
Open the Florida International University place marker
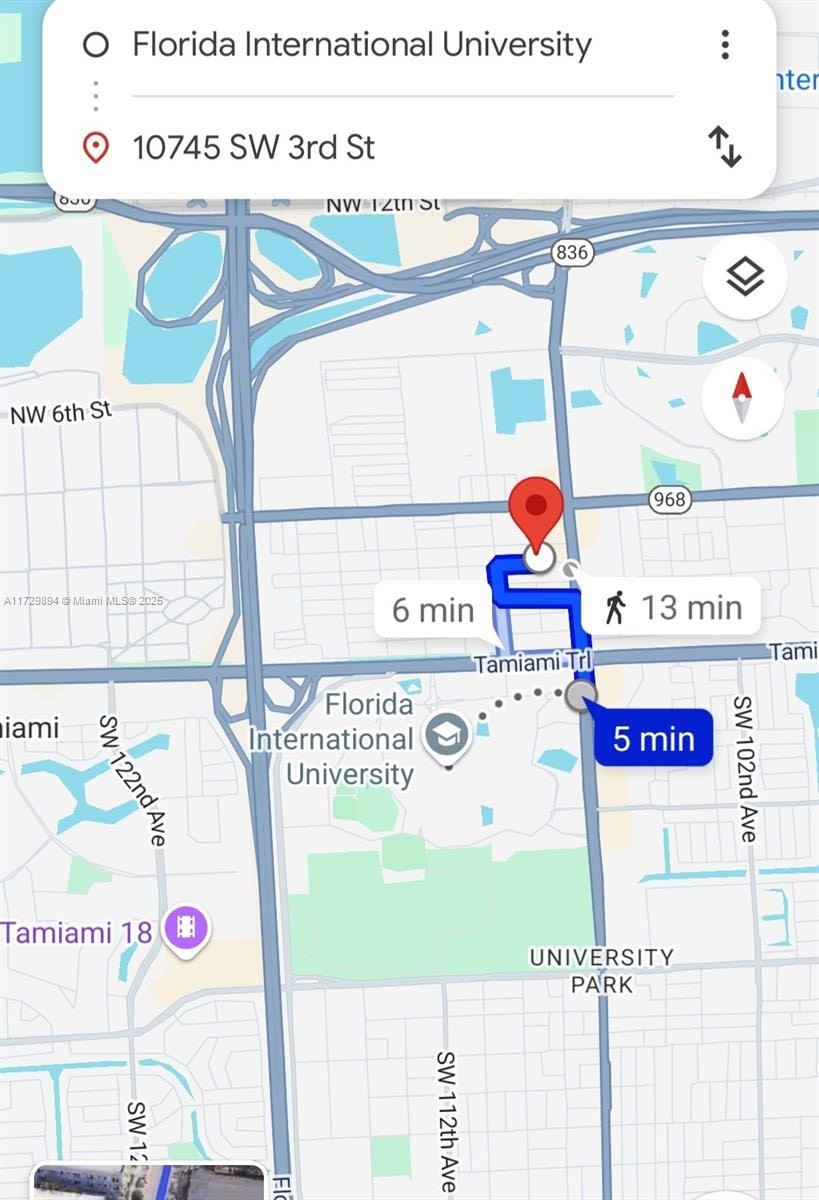[x=447, y=735]
